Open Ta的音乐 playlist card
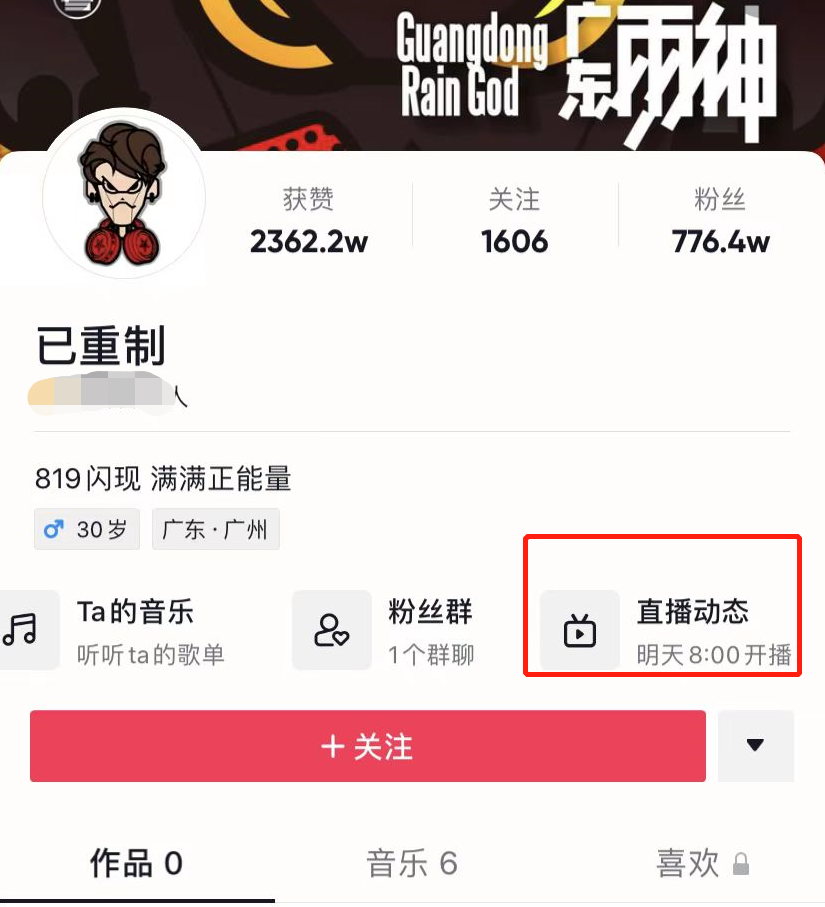 115,631
